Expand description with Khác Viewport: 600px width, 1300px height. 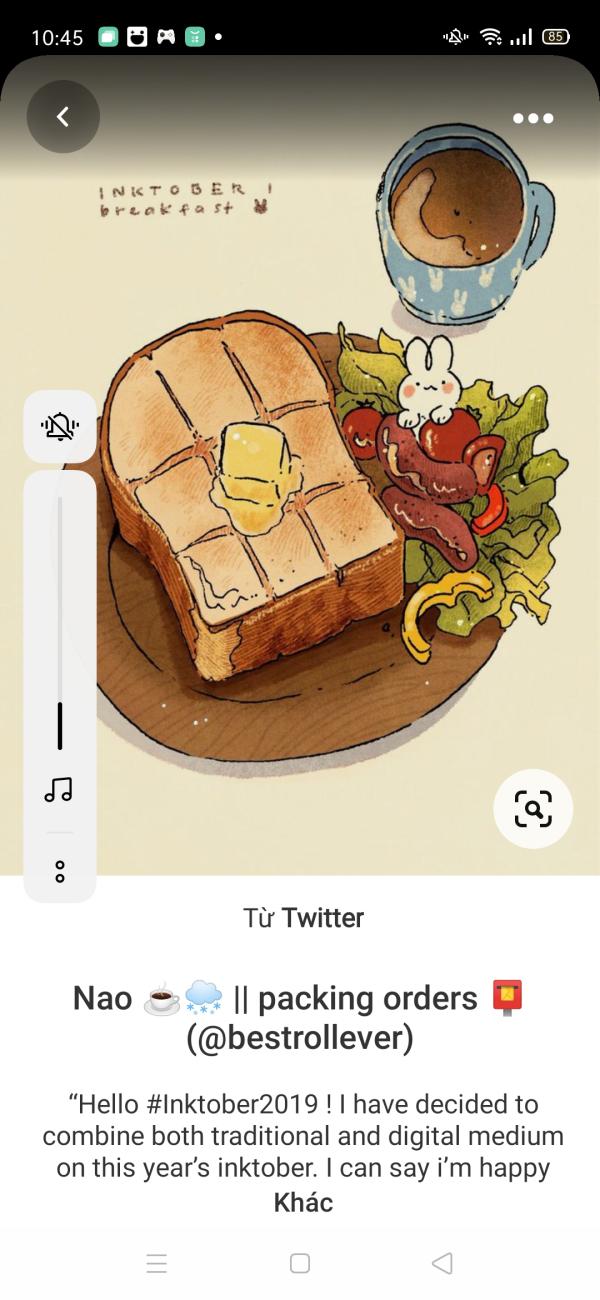click(x=303, y=1202)
